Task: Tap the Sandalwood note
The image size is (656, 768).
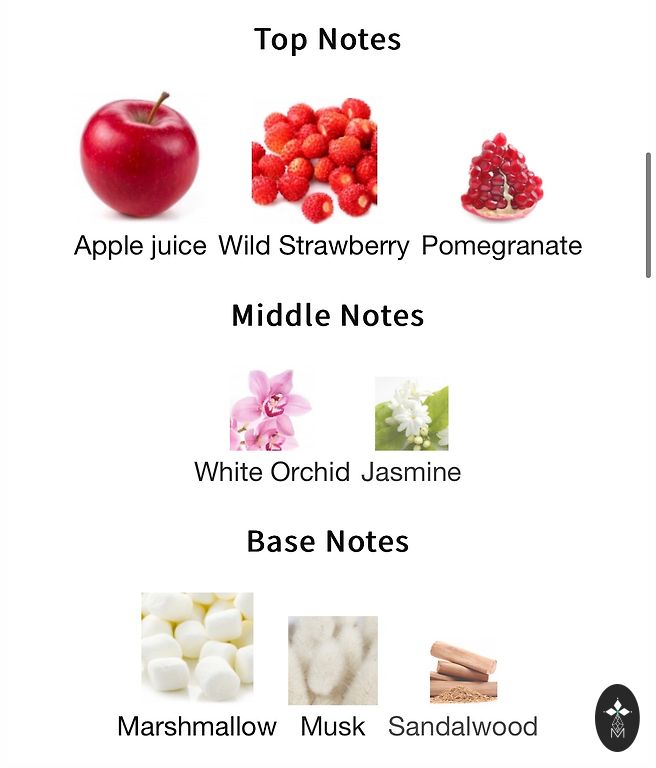Action: point(463,672)
